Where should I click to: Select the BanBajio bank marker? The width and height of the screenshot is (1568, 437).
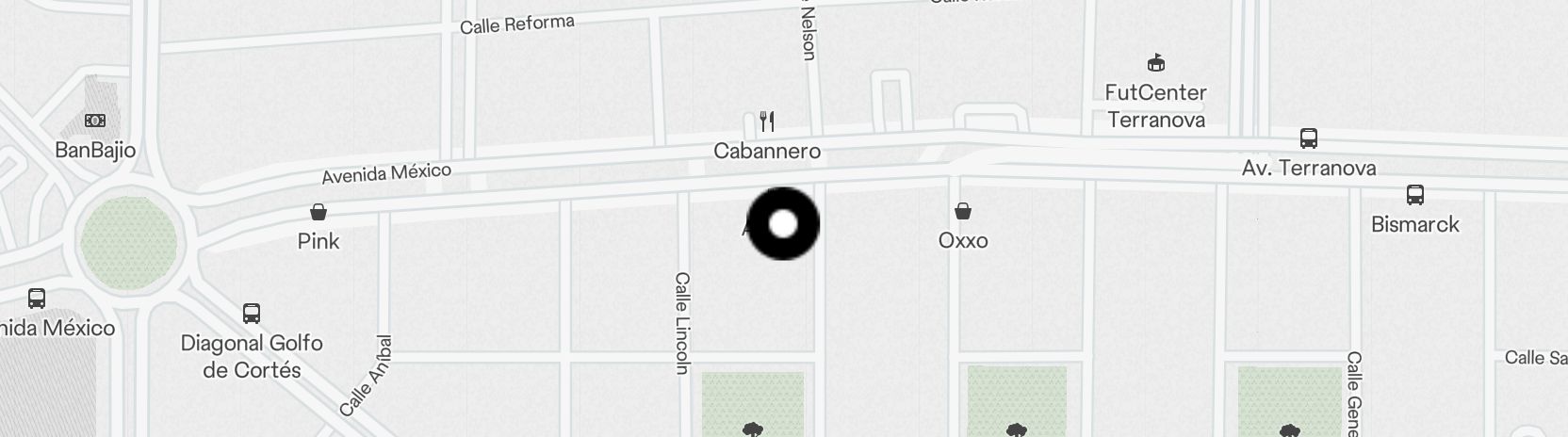[x=95, y=121]
